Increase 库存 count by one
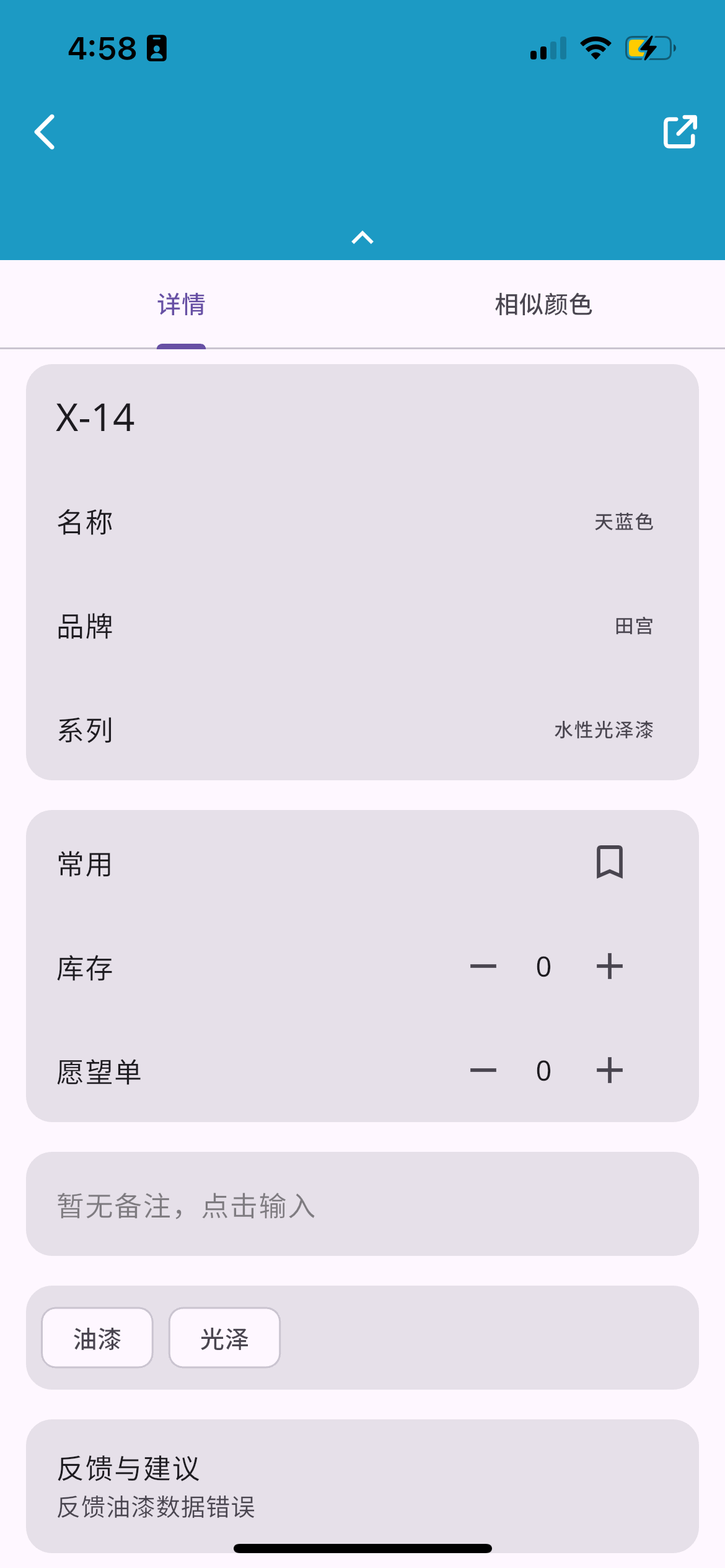 pyautogui.click(x=609, y=967)
